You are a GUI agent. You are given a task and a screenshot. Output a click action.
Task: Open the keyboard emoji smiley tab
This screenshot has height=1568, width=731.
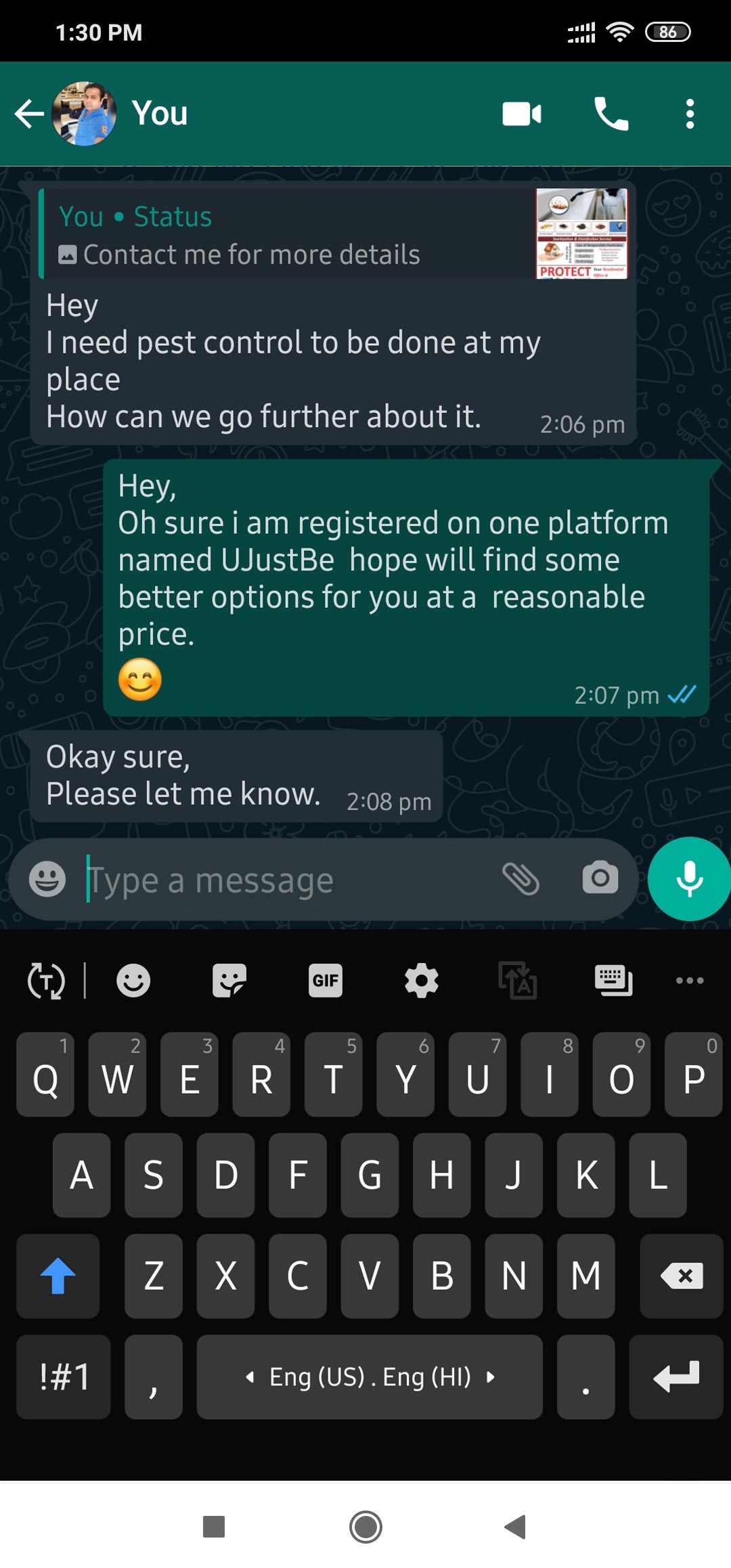(133, 980)
